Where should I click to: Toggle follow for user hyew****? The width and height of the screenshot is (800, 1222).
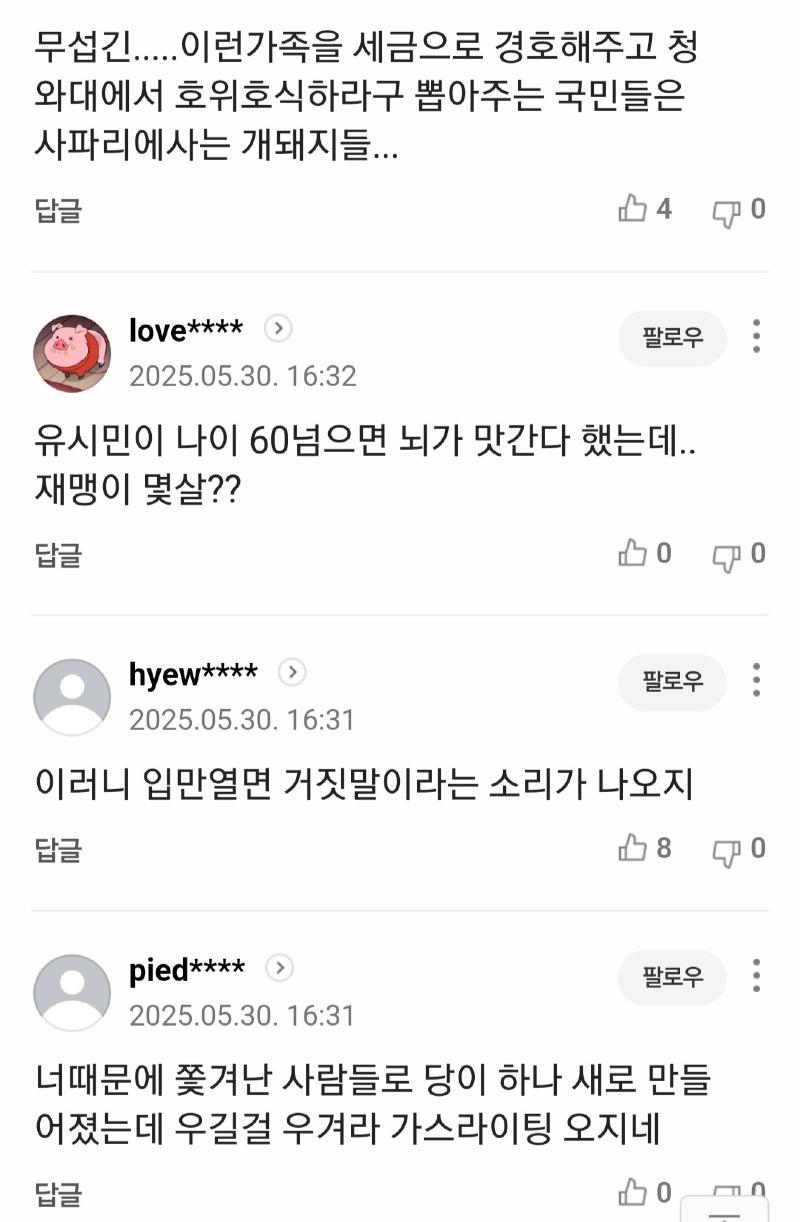(671, 683)
